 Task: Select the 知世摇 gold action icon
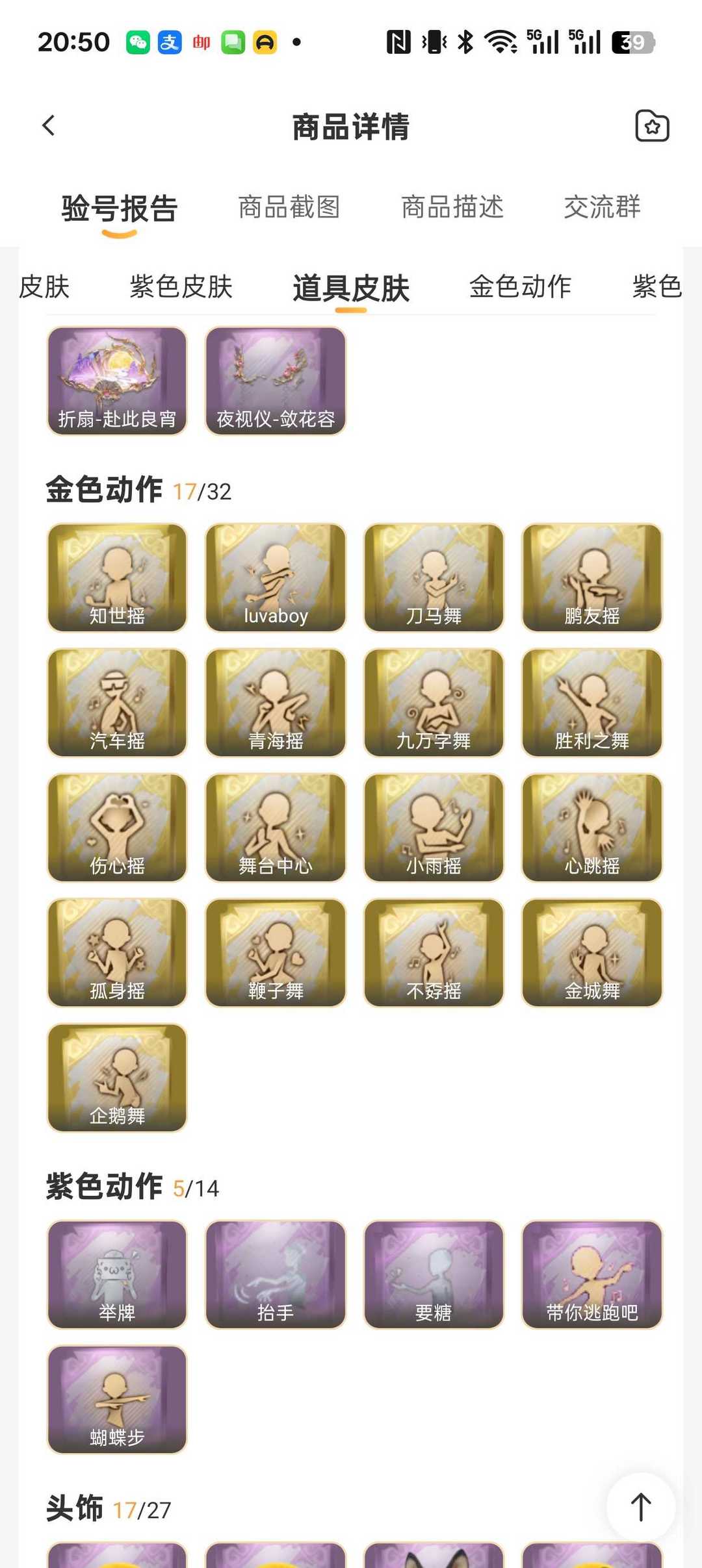tap(116, 577)
